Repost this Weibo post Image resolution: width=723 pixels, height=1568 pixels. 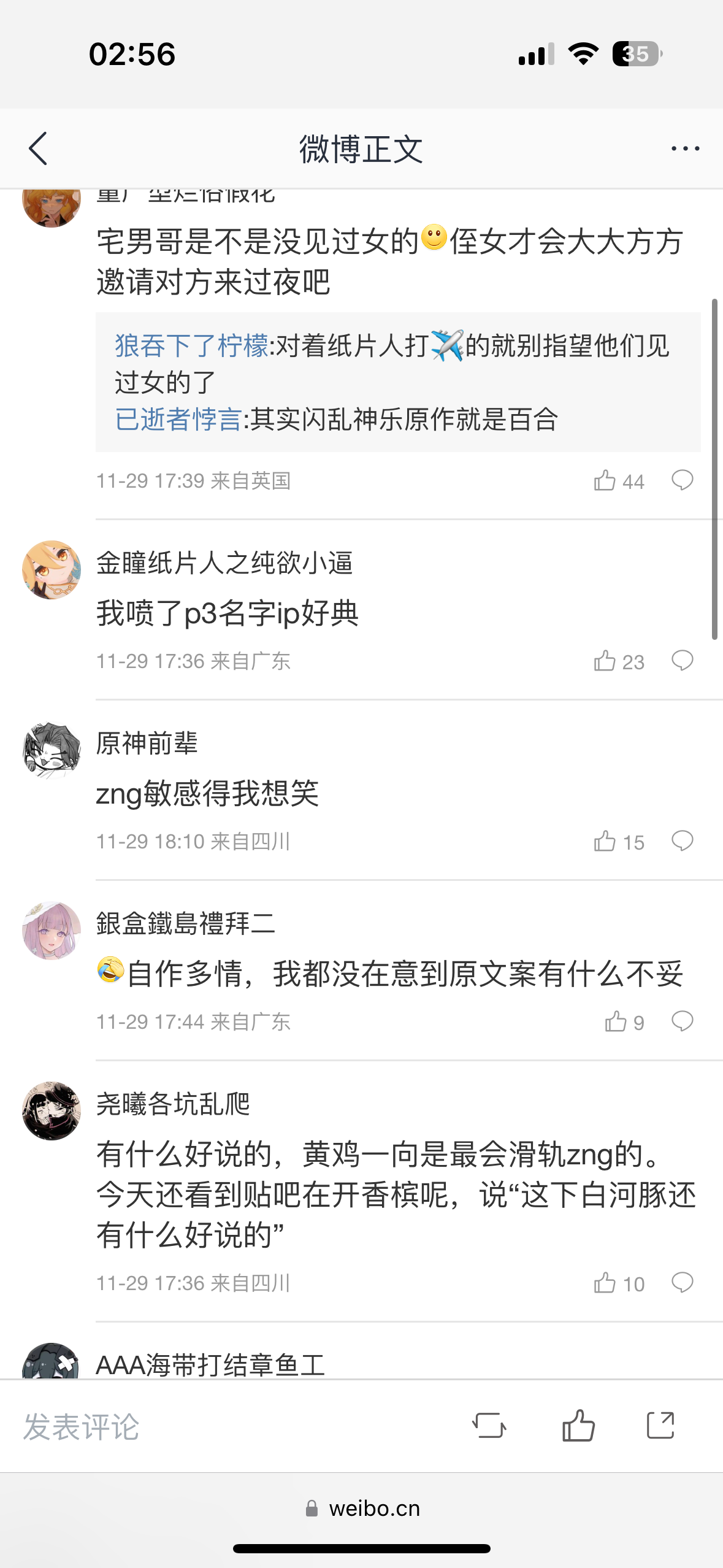(489, 1425)
